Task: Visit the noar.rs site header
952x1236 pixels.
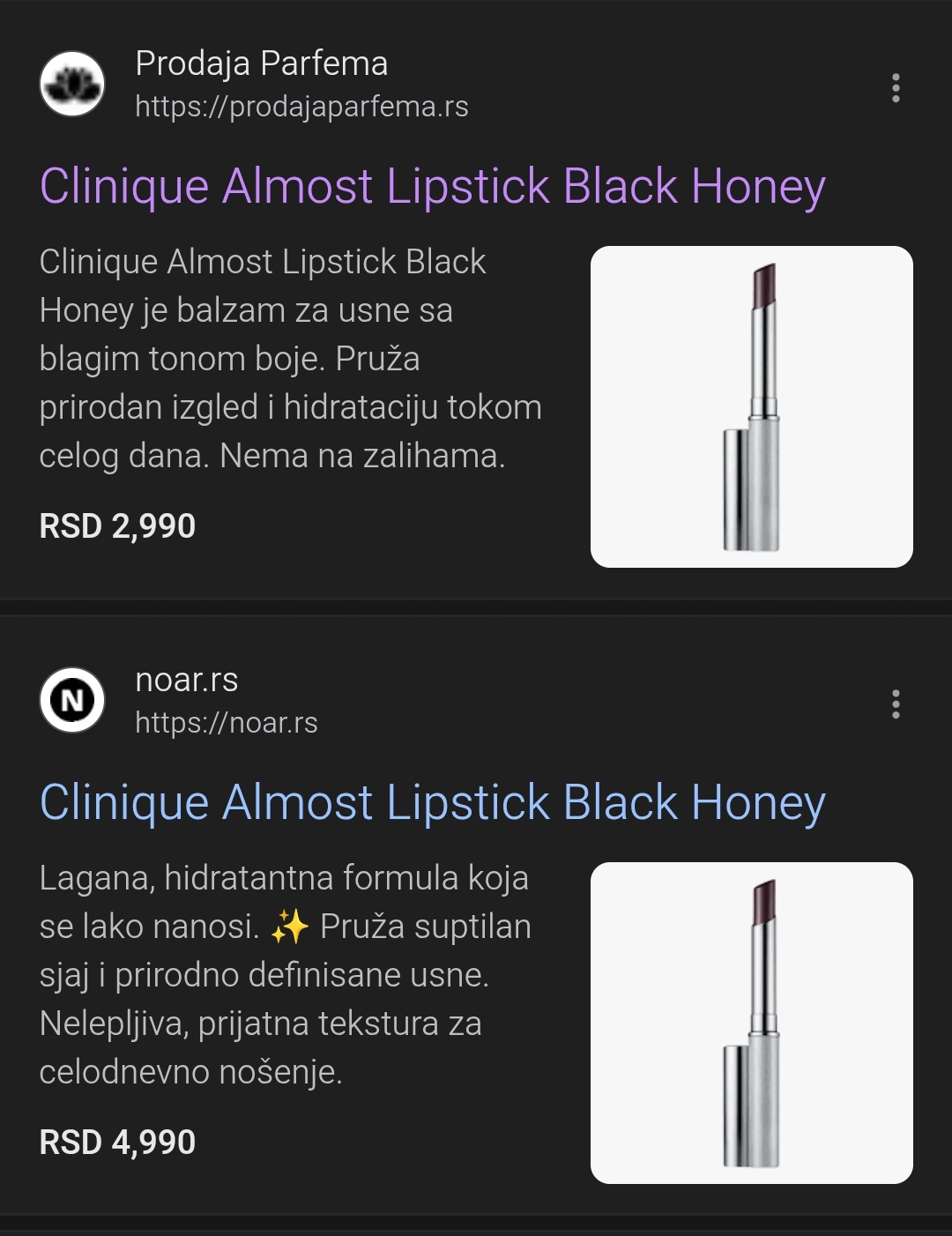Action: (225, 701)
